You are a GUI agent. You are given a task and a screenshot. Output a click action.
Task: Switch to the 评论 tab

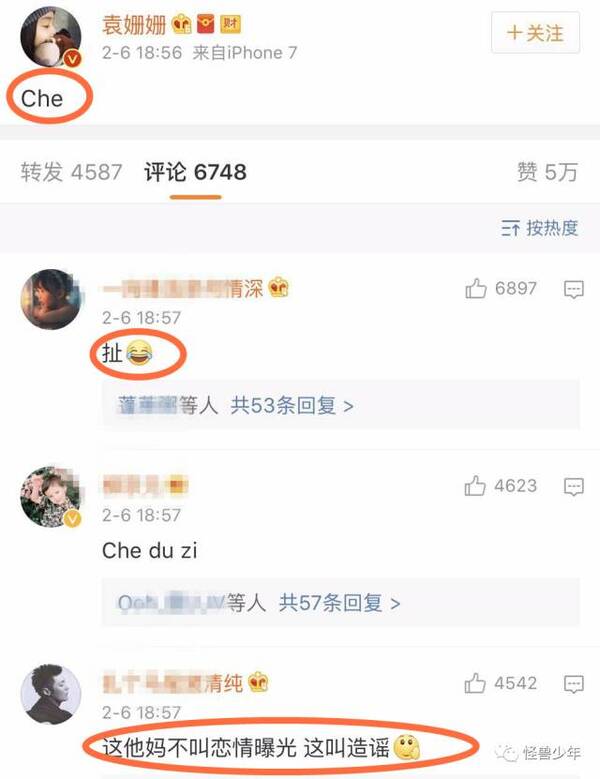click(x=195, y=172)
